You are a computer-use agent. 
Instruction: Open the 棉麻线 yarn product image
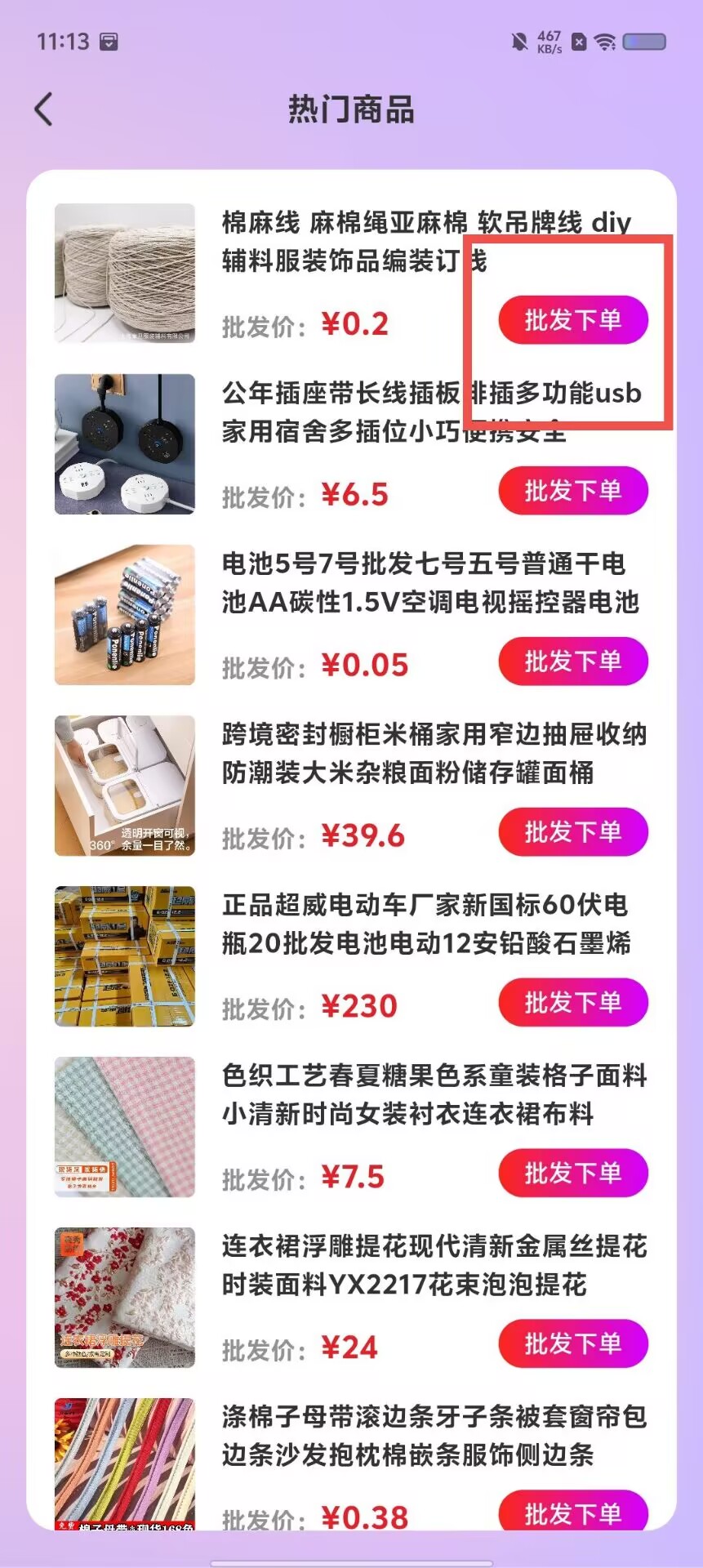point(125,274)
